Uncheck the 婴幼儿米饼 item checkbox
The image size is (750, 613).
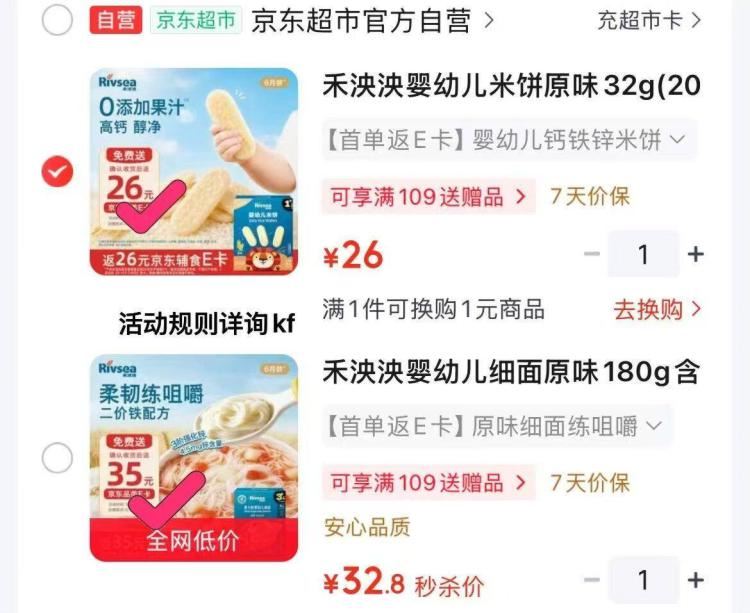coord(57,171)
